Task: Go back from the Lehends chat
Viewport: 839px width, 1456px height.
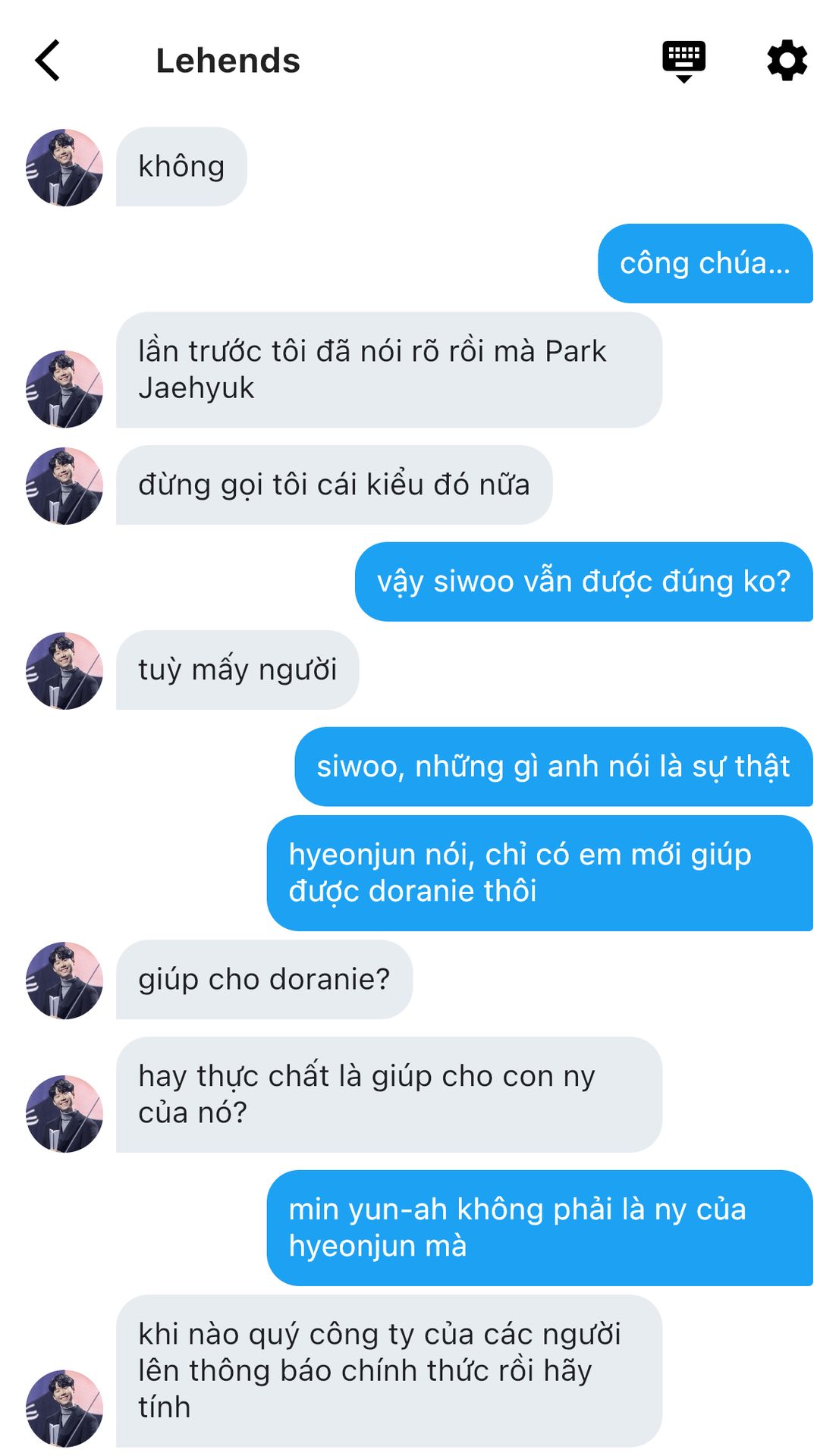Action: [48, 61]
